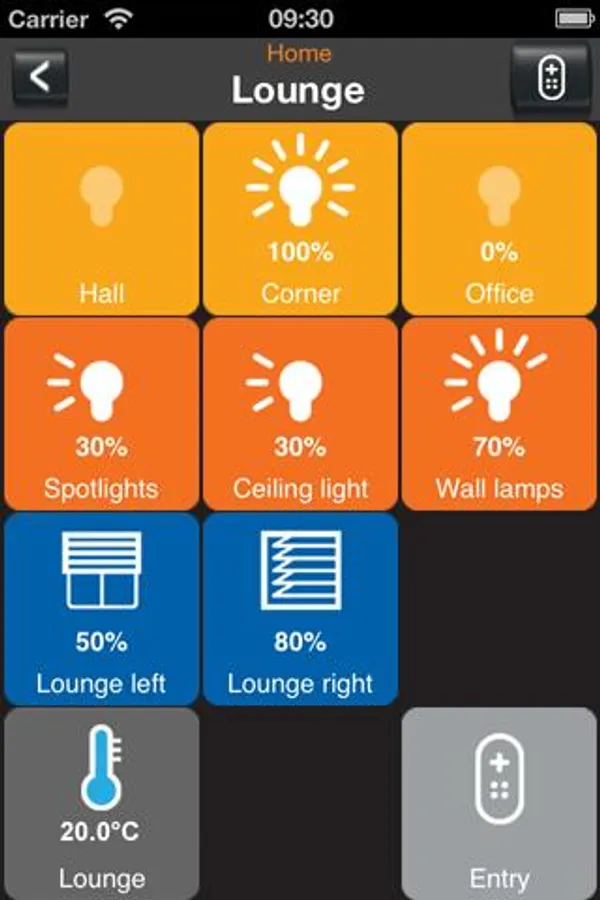Viewport: 600px width, 900px height.
Task: Open the Lounge left blind tile
Action: tap(102, 609)
